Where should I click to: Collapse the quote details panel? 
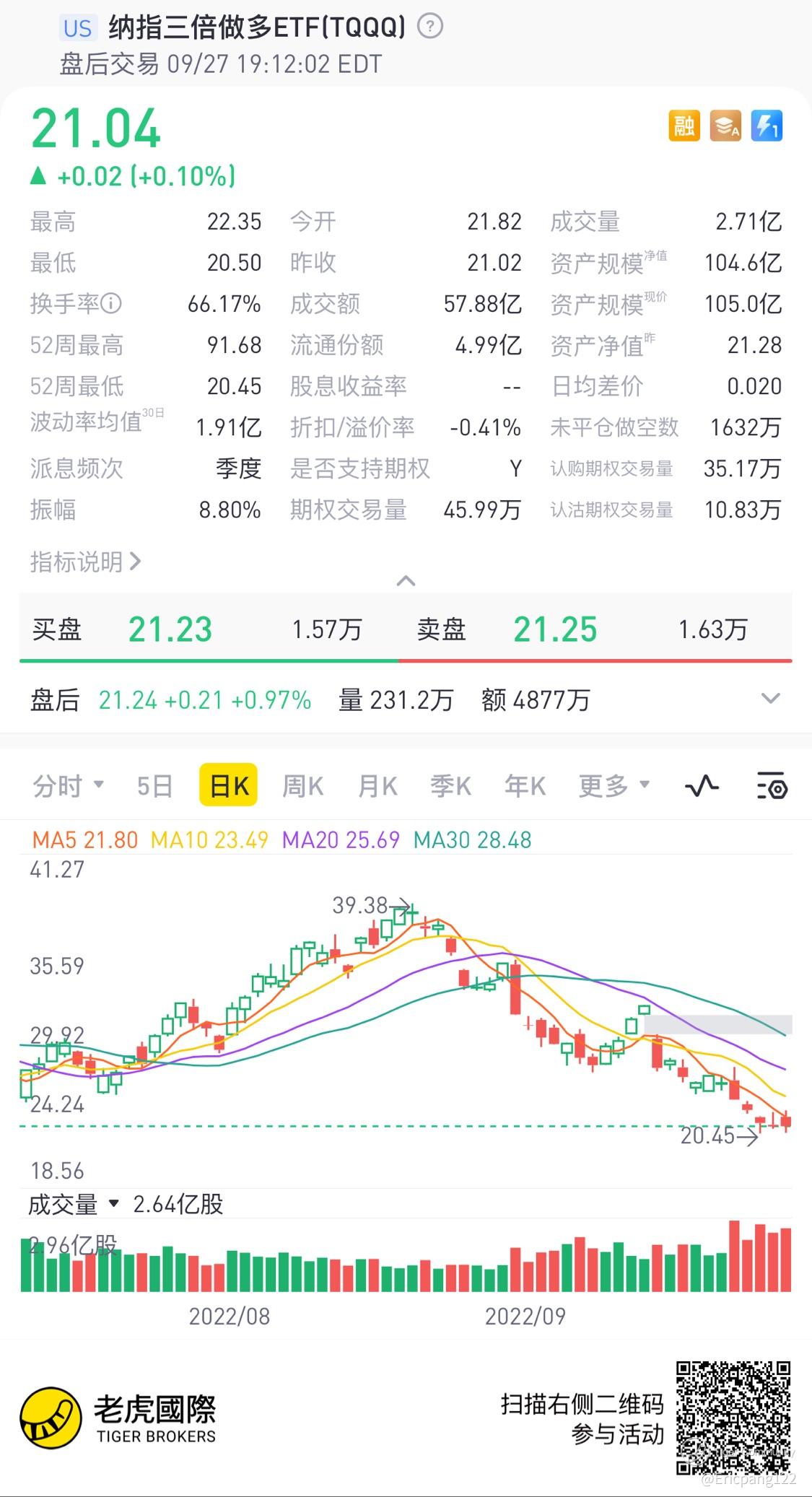click(x=406, y=581)
